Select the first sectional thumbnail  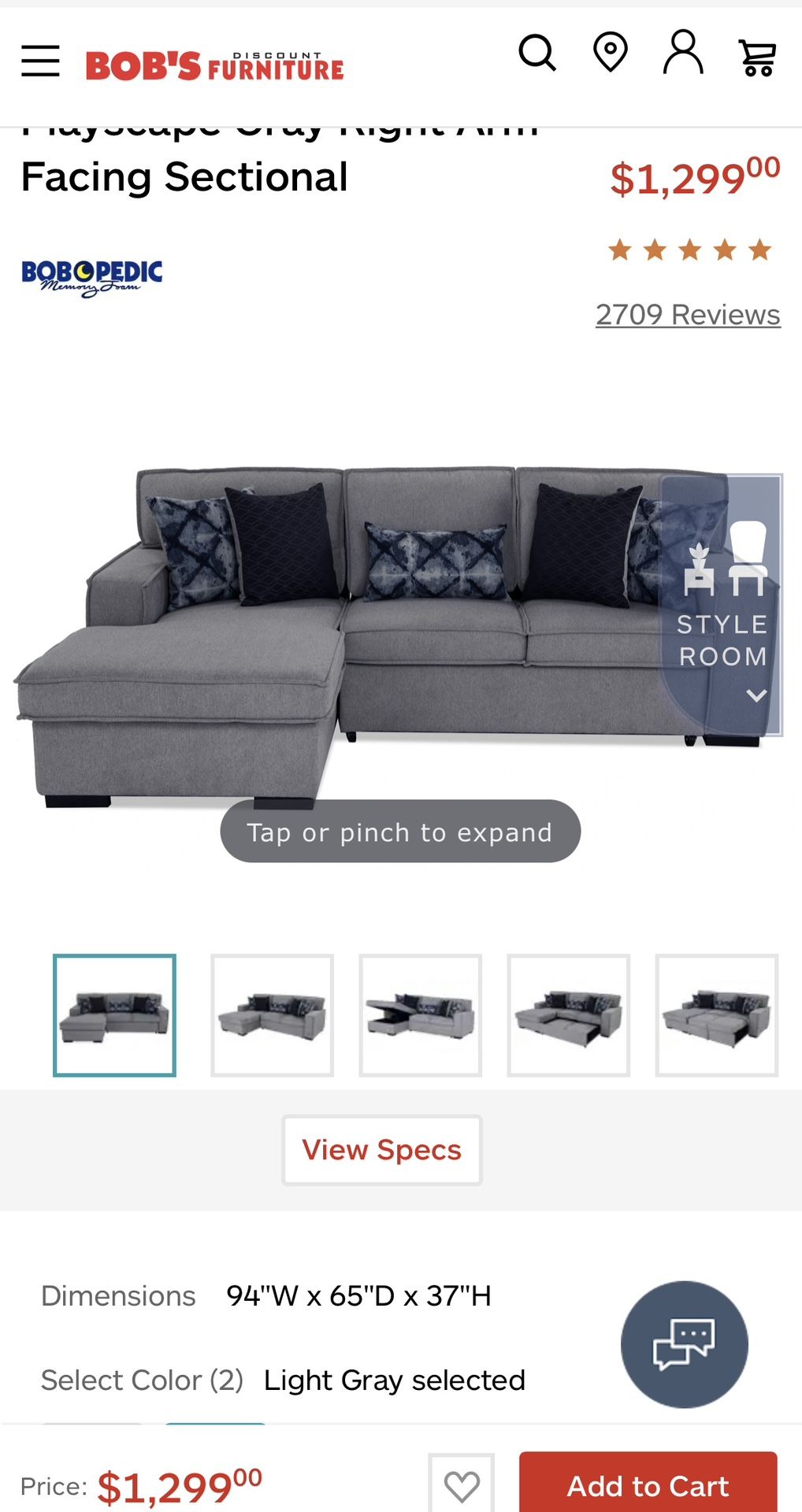click(x=114, y=1015)
